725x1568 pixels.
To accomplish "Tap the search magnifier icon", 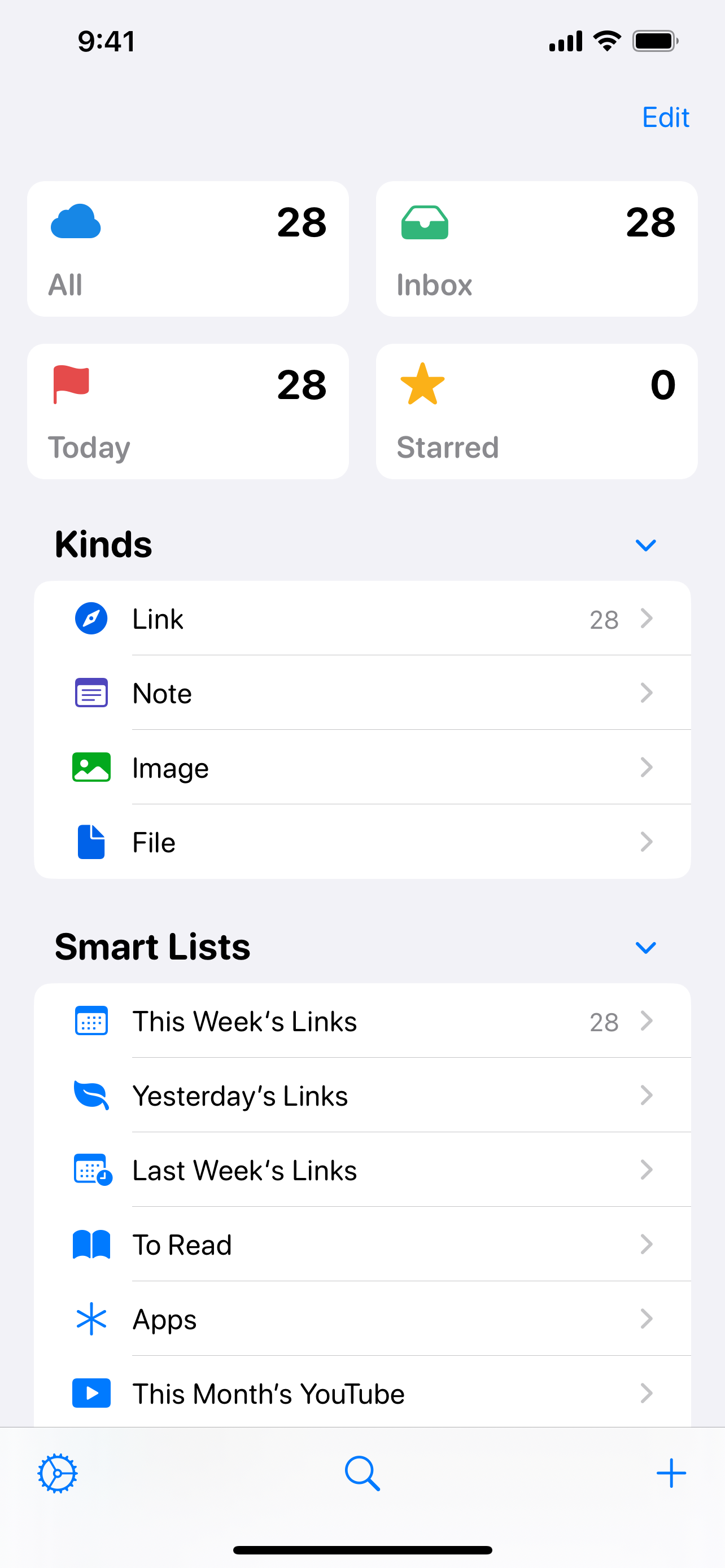I will [362, 1474].
